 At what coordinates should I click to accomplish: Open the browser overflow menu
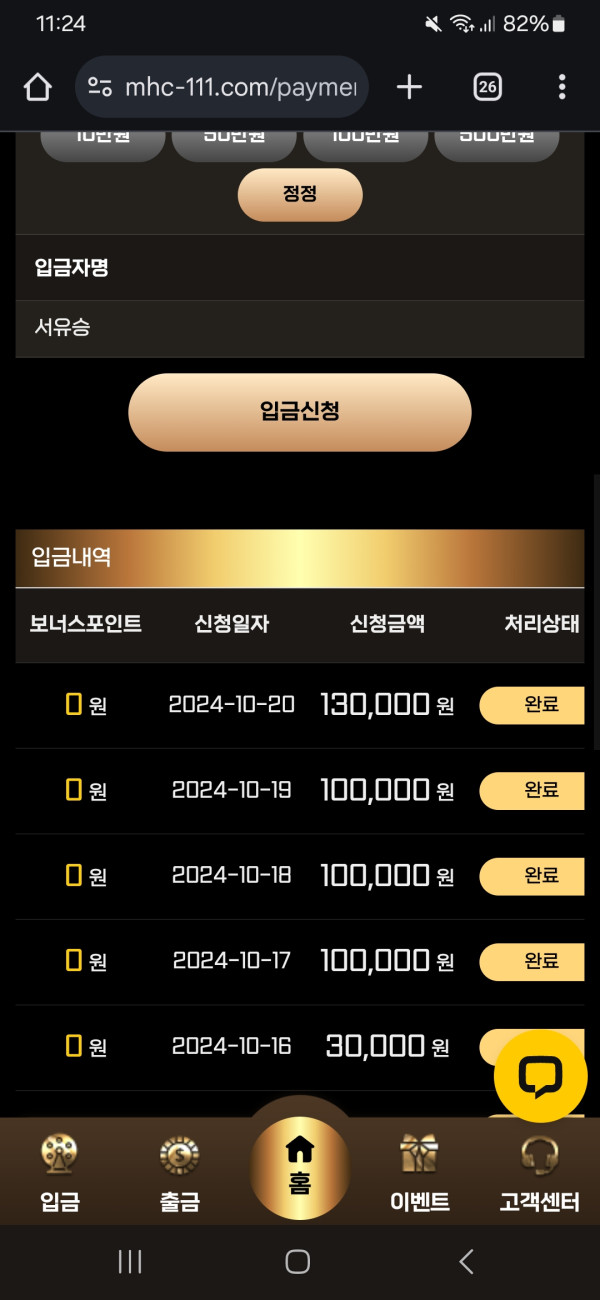(562, 88)
